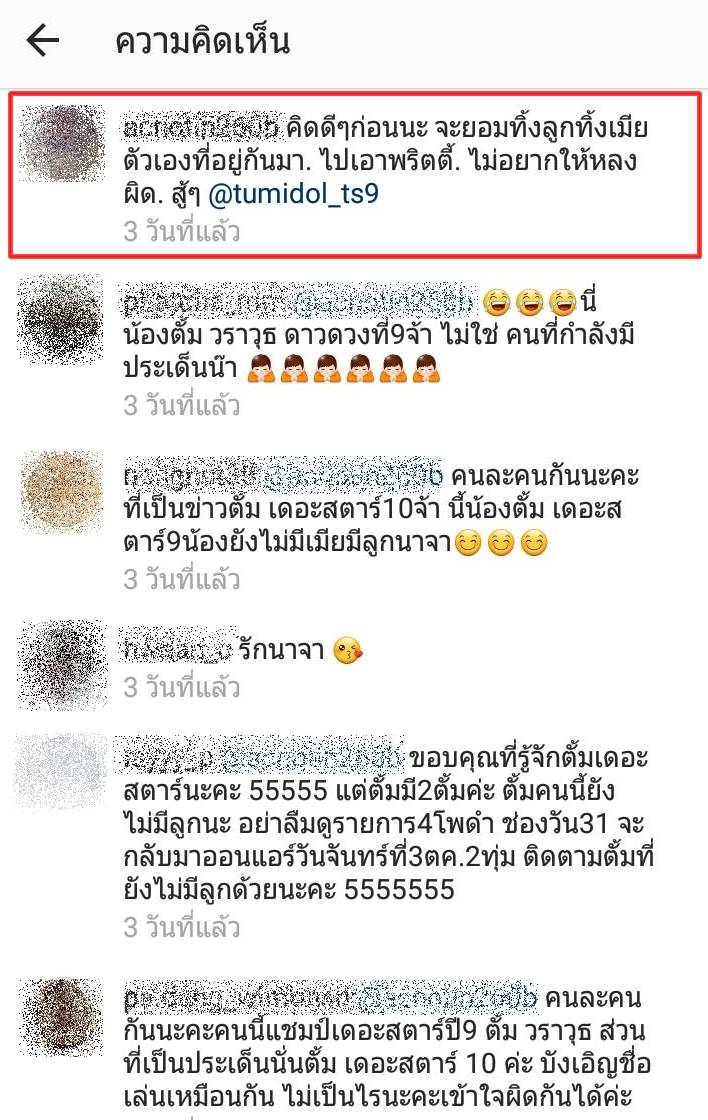Open avatar of the 4โพดำ commenter

(x=62, y=773)
